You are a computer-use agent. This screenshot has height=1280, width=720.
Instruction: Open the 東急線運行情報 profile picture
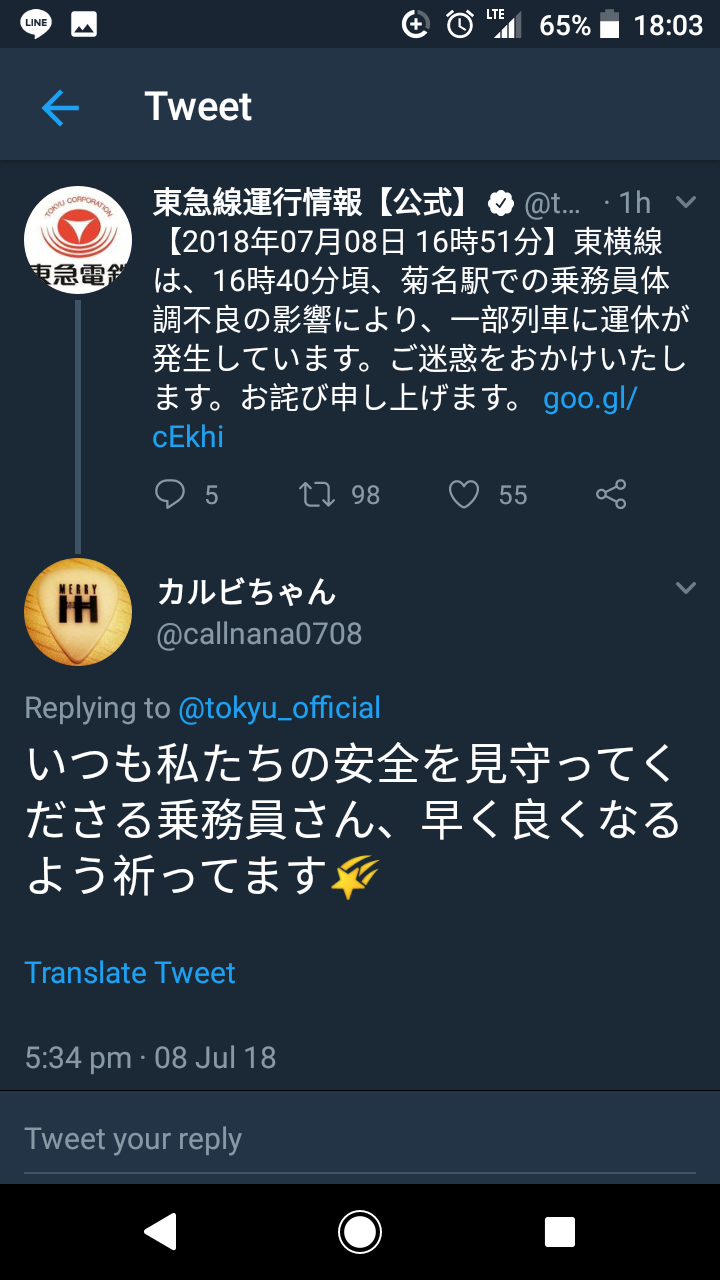[x=78, y=240]
